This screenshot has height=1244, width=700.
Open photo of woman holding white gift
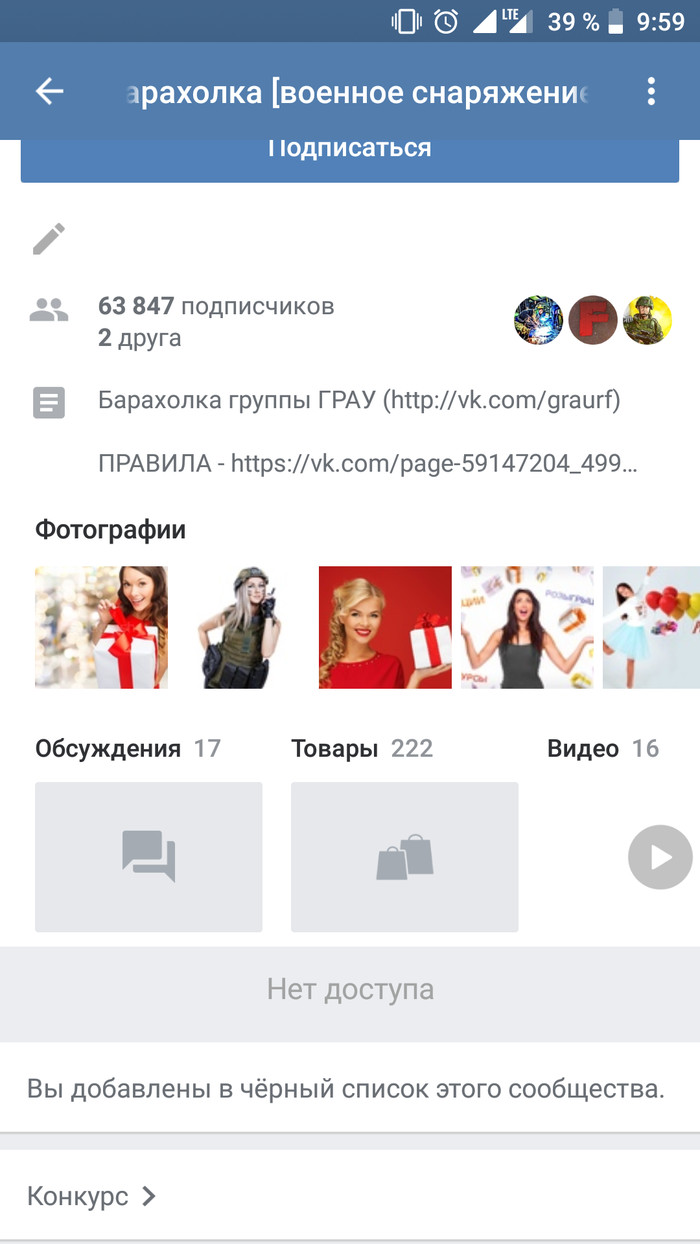(x=101, y=627)
